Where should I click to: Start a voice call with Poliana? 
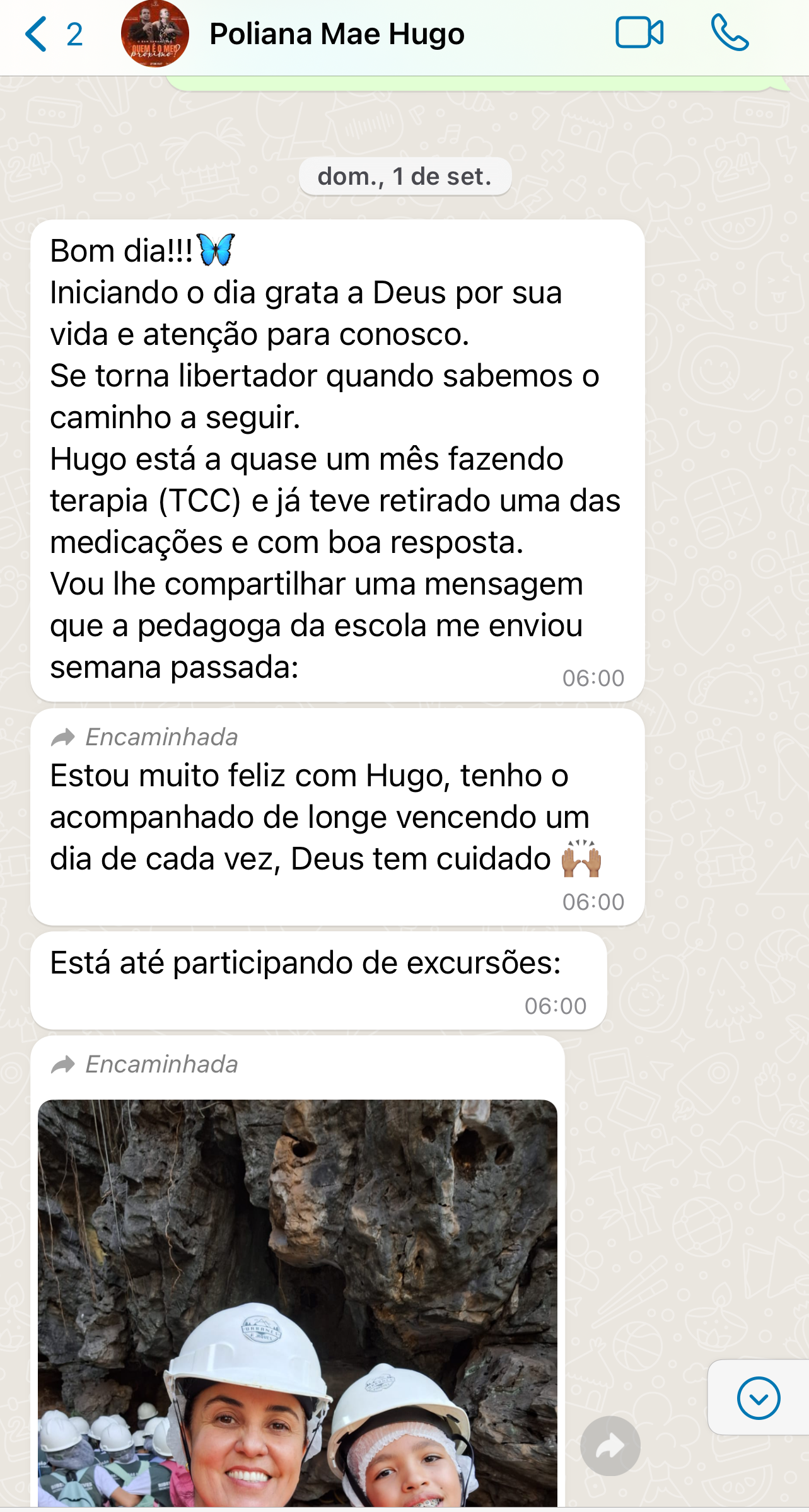(x=730, y=33)
